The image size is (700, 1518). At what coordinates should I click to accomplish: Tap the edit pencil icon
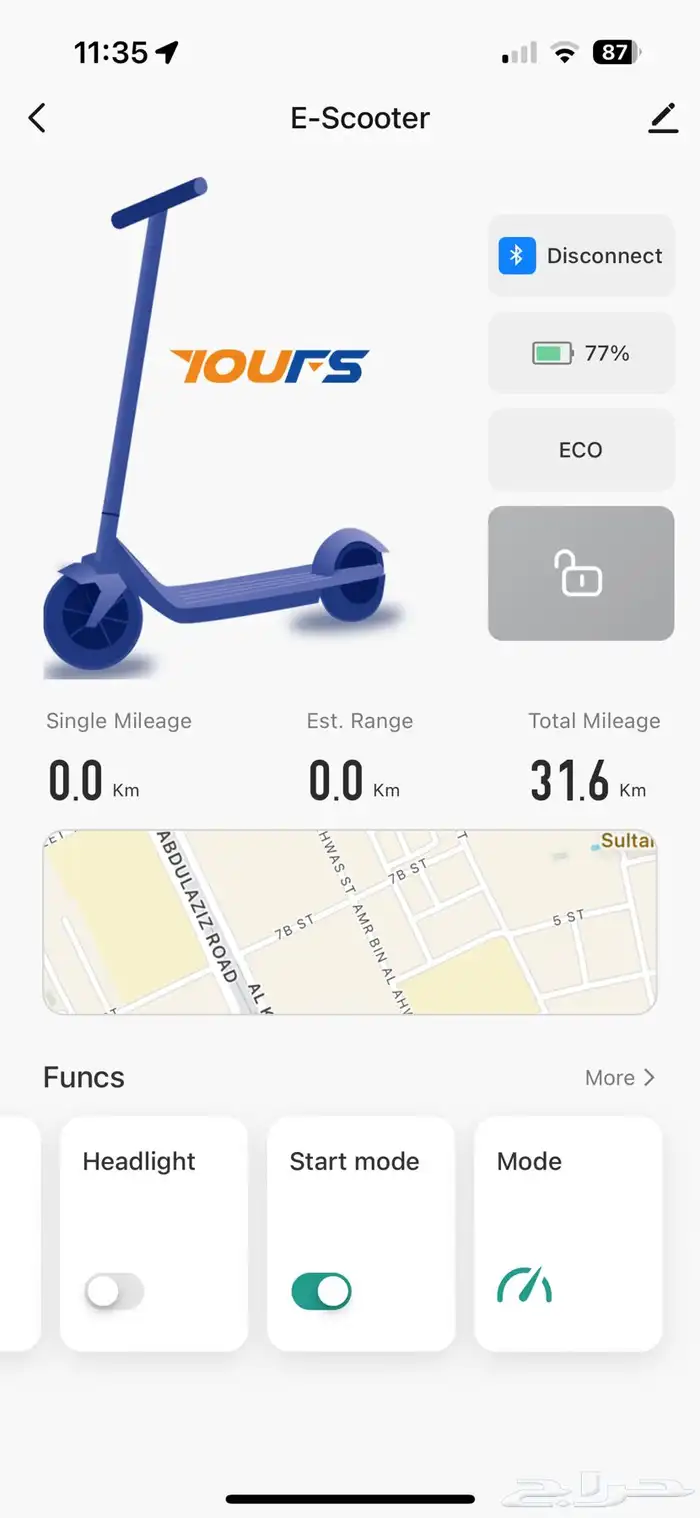[663, 118]
